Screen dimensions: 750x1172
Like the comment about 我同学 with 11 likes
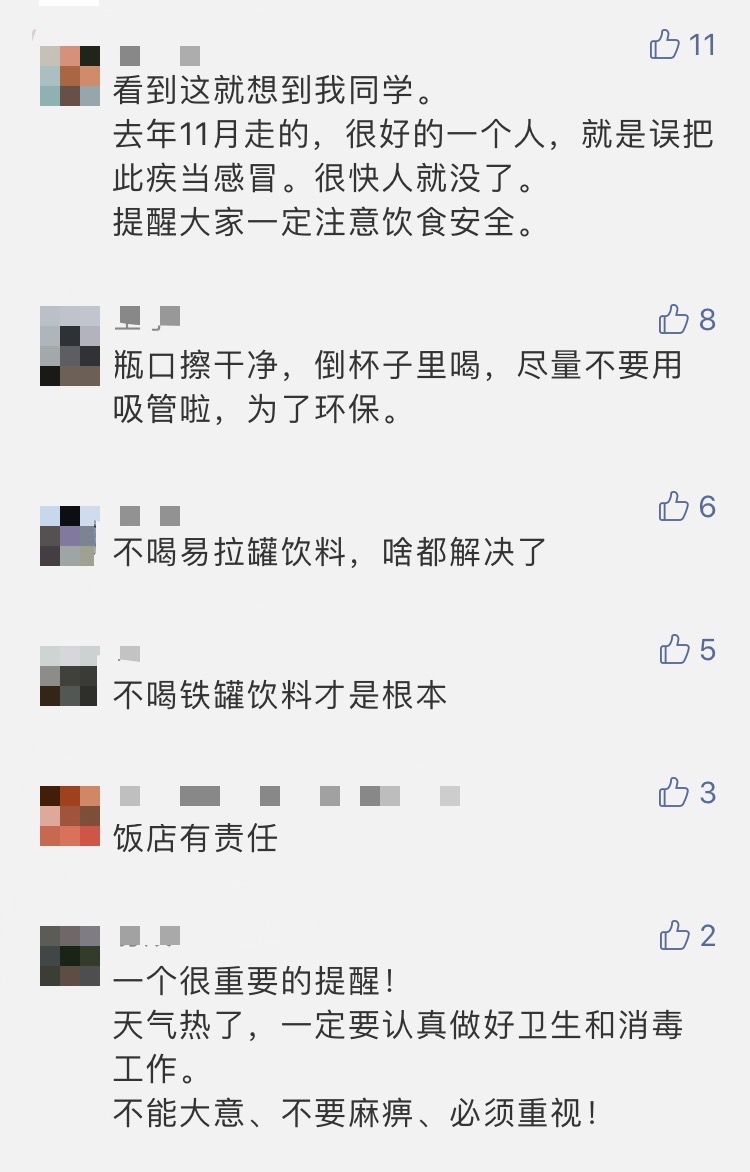(x=666, y=45)
